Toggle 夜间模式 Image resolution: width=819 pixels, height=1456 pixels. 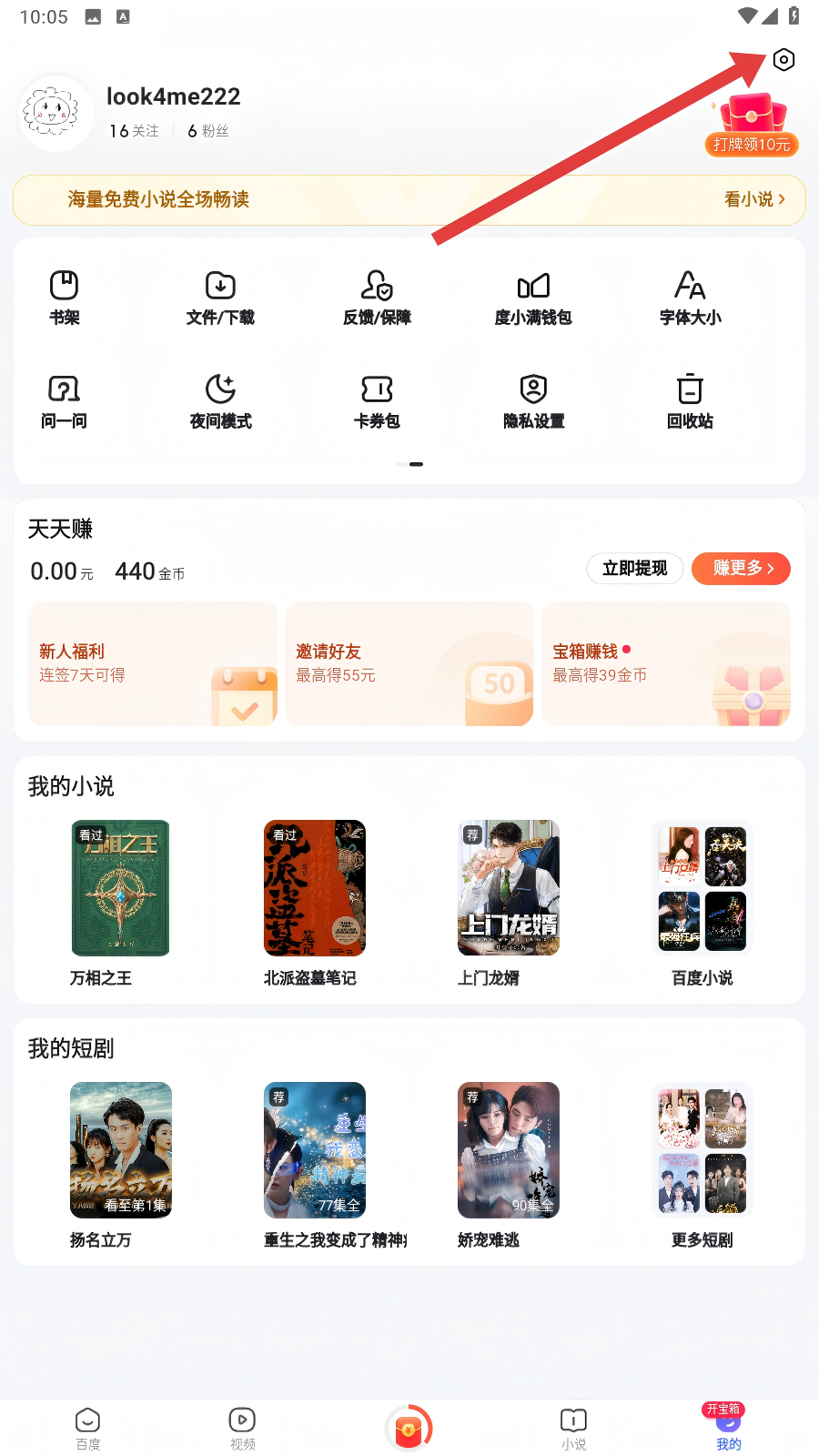(x=220, y=401)
